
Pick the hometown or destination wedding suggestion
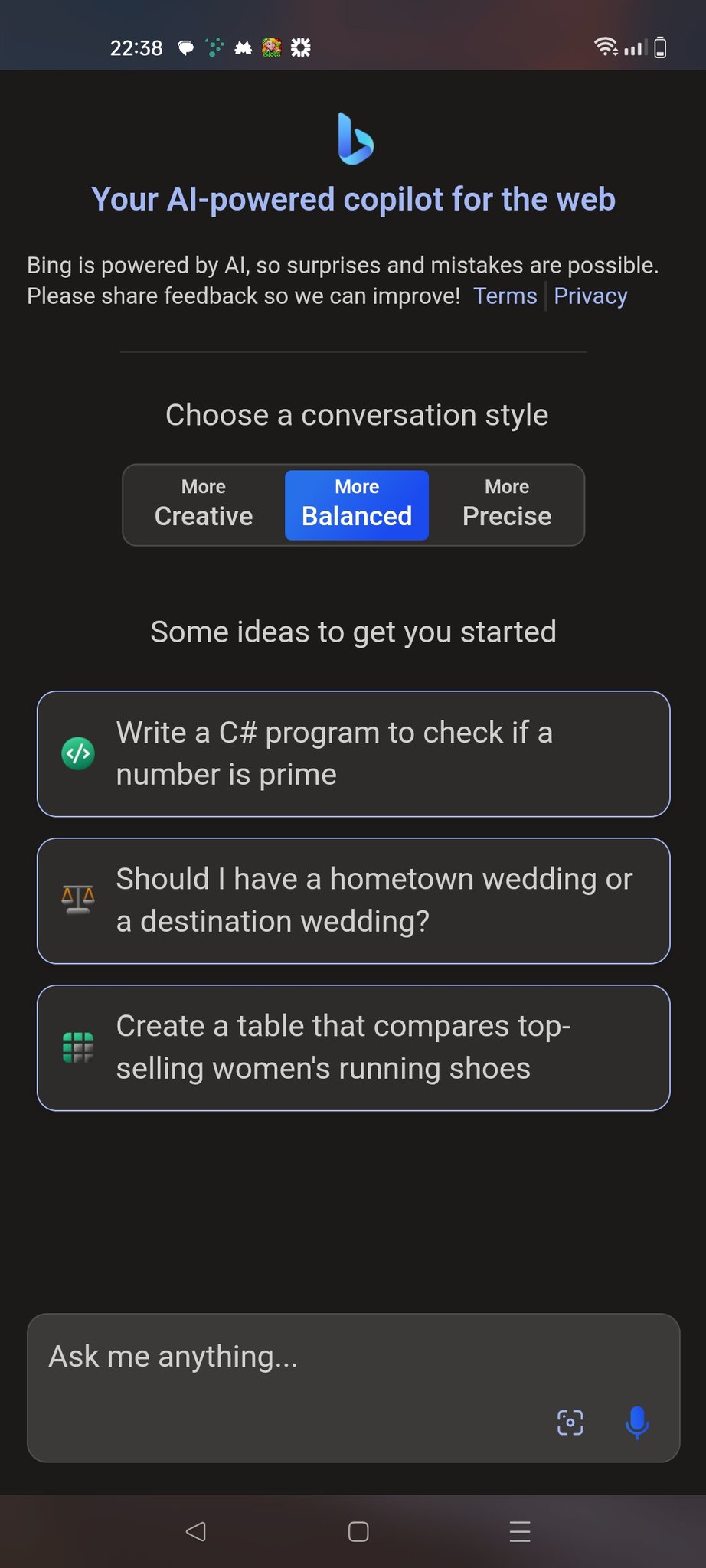pos(354,901)
